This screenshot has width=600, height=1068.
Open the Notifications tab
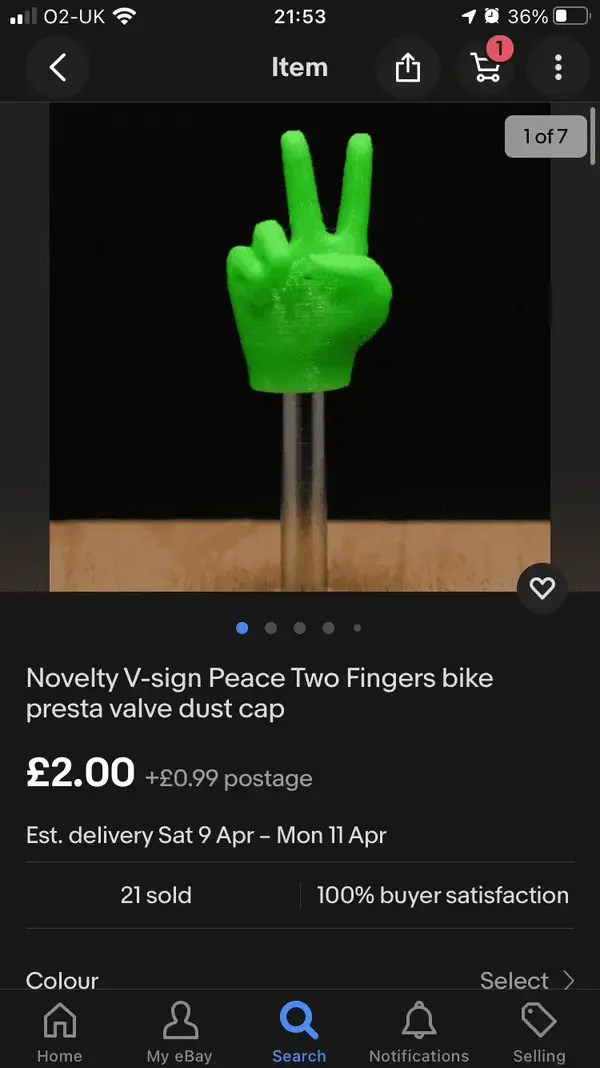(x=419, y=1032)
